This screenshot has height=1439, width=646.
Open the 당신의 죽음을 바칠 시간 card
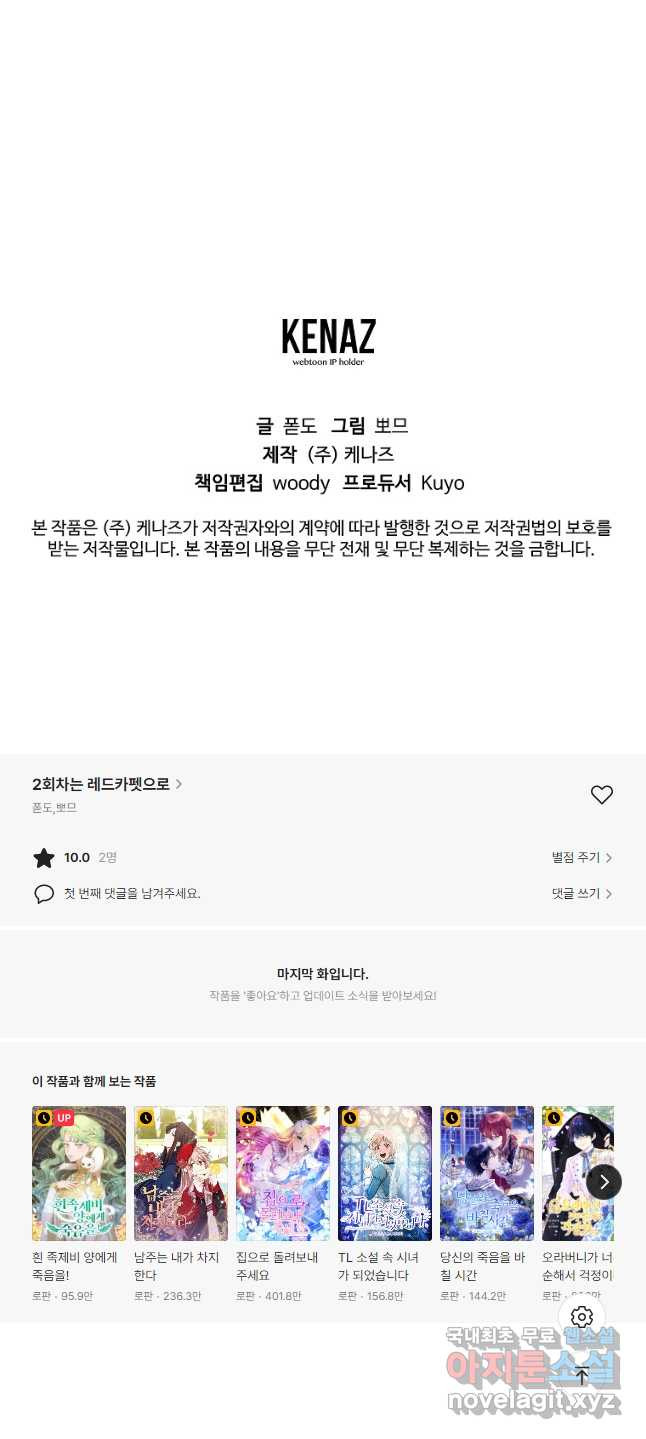click(x=487, y=1173)
